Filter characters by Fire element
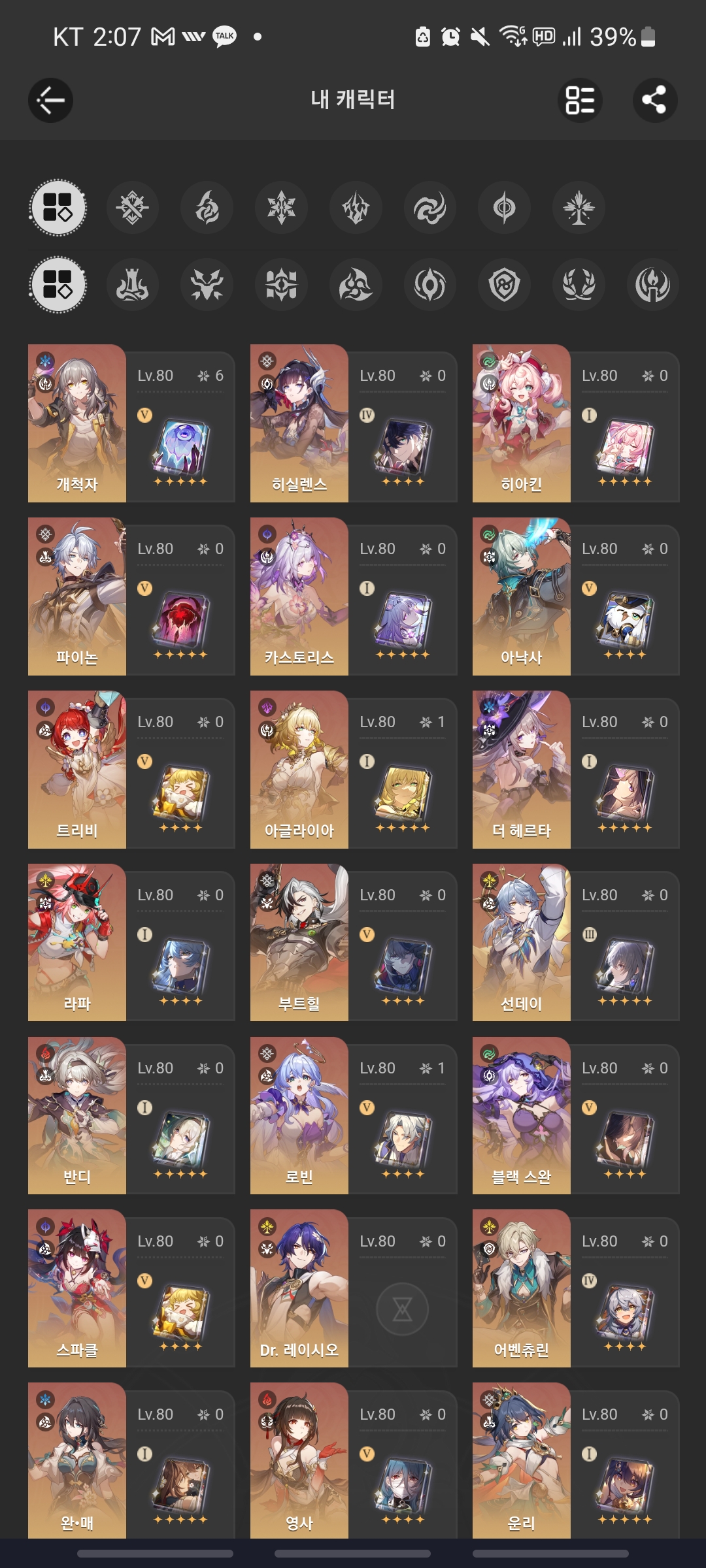Image resolution: width=706 pixels, height=1568 pixels. point(207,208)
